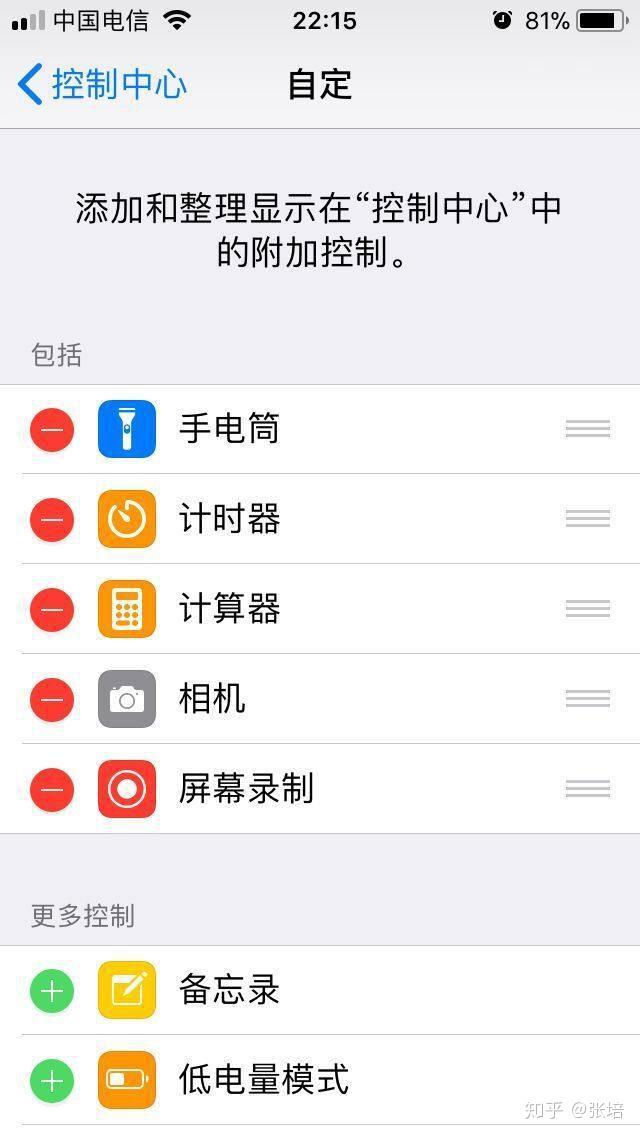Image resolution: width=640 pixels, height=1136 pixels.
Task: Tap the reorder handle for 屏幕录制
Action: 588,789
